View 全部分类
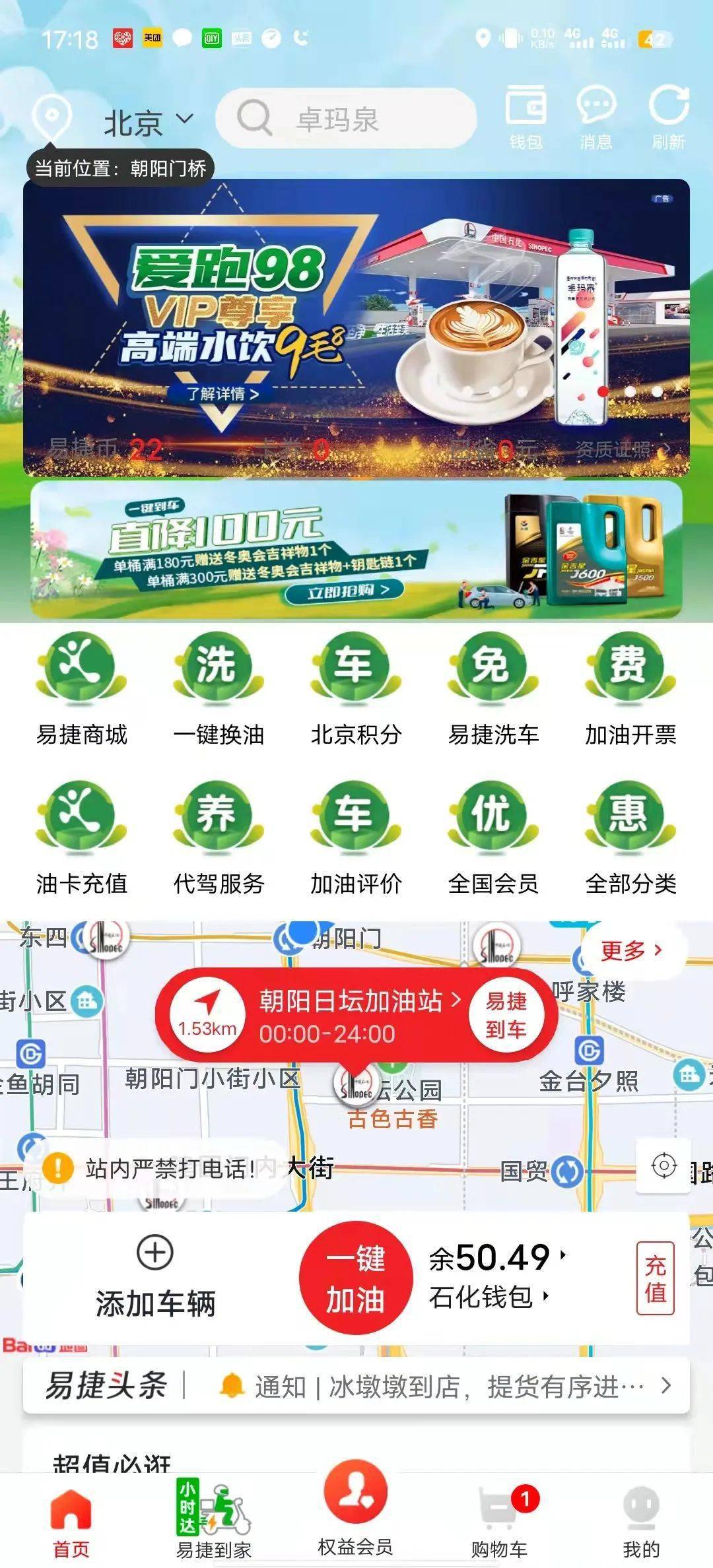The height and width of the screenshot is (1568, 713). pos(630,838)
